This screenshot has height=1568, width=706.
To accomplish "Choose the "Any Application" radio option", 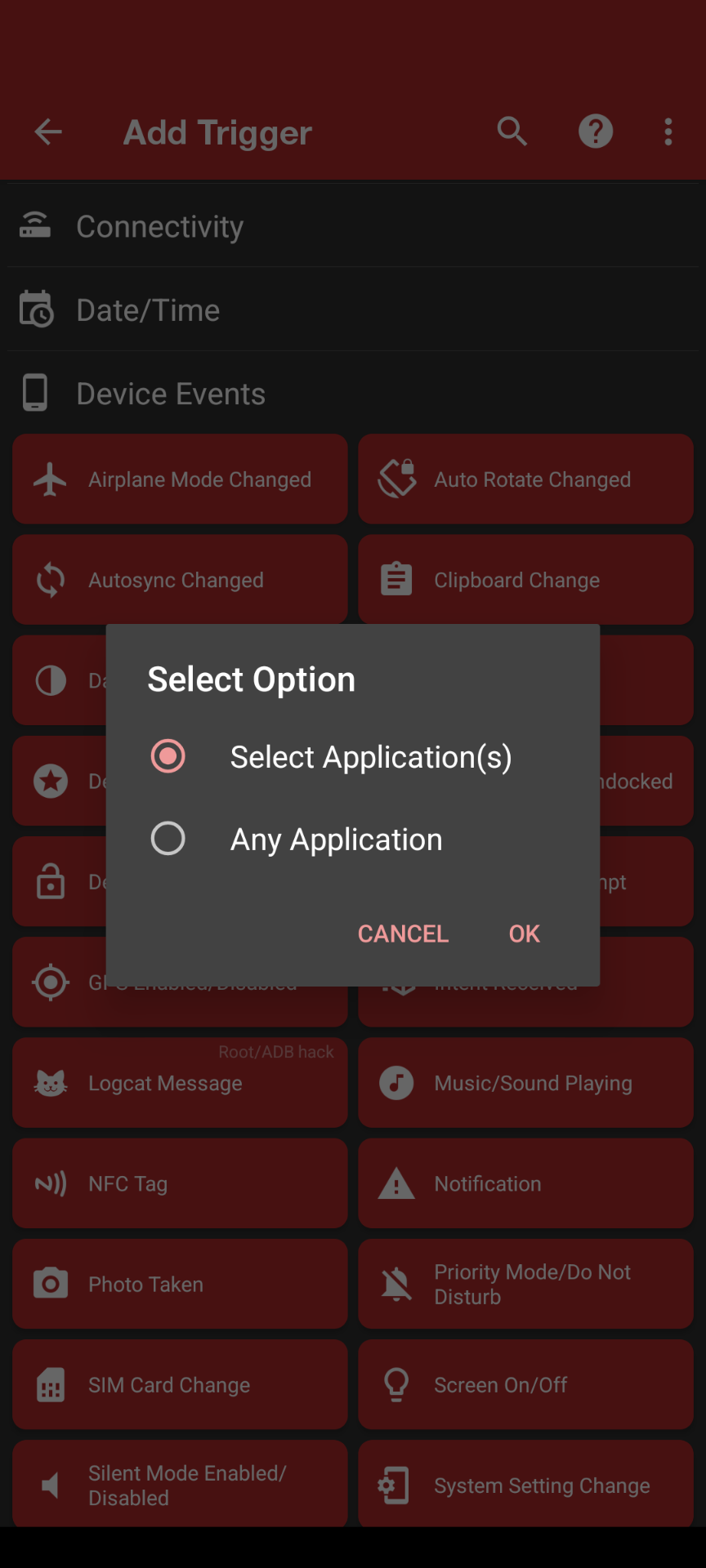I will (168, 839).
